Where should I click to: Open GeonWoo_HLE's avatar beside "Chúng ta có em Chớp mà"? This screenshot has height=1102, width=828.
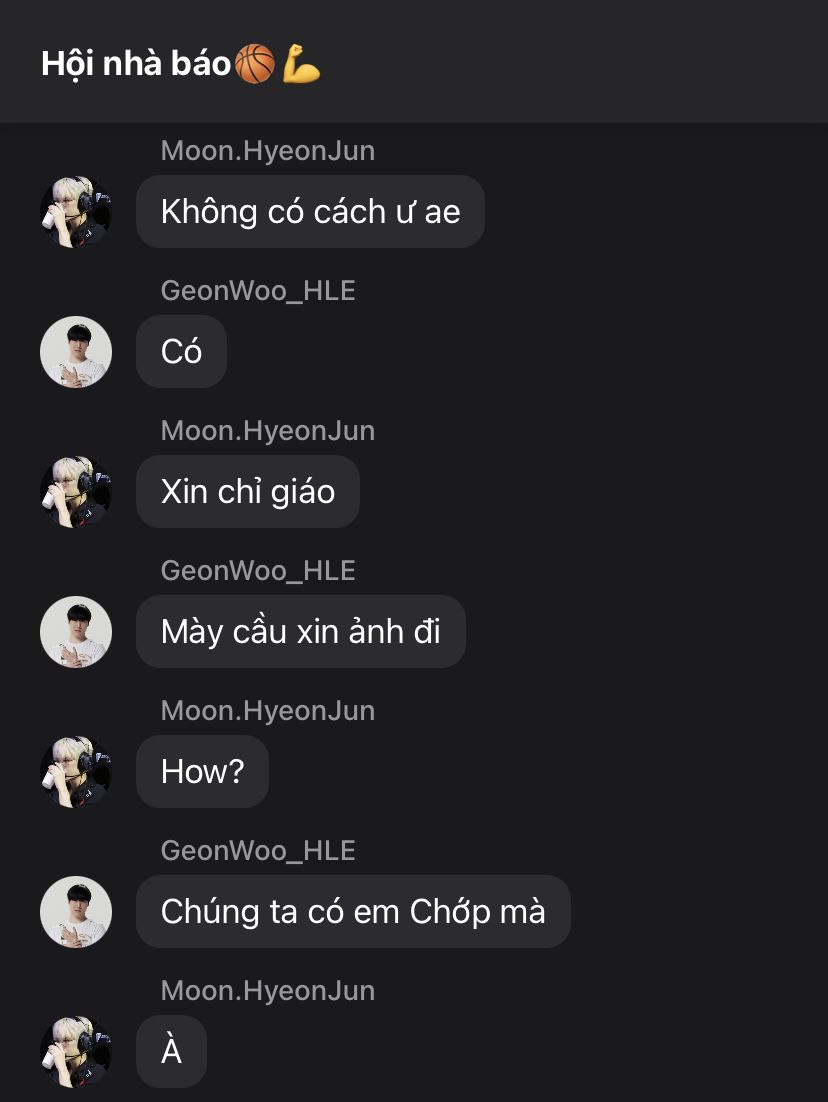75,912
